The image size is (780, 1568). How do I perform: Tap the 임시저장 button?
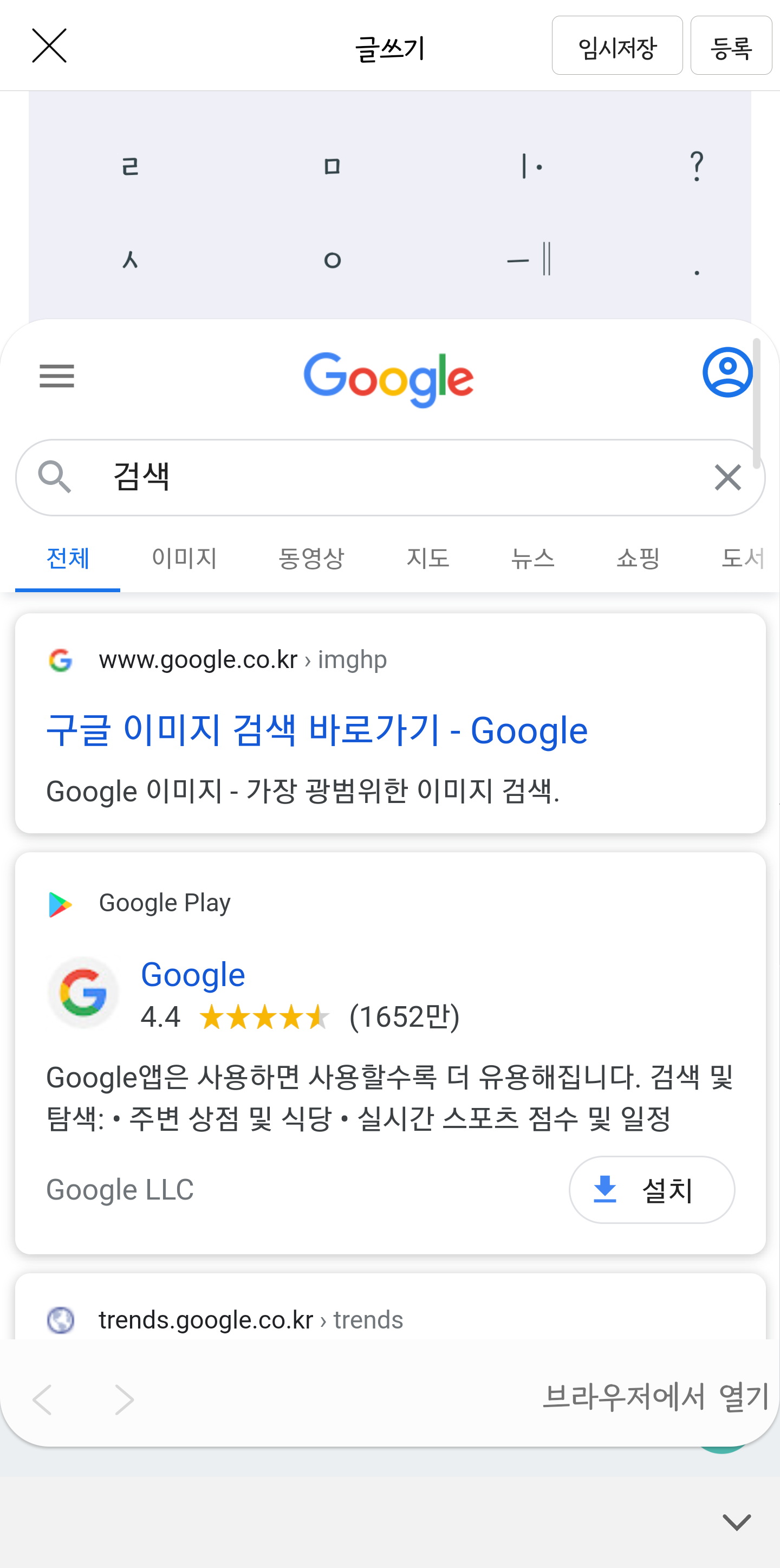(x=617, y=46)
